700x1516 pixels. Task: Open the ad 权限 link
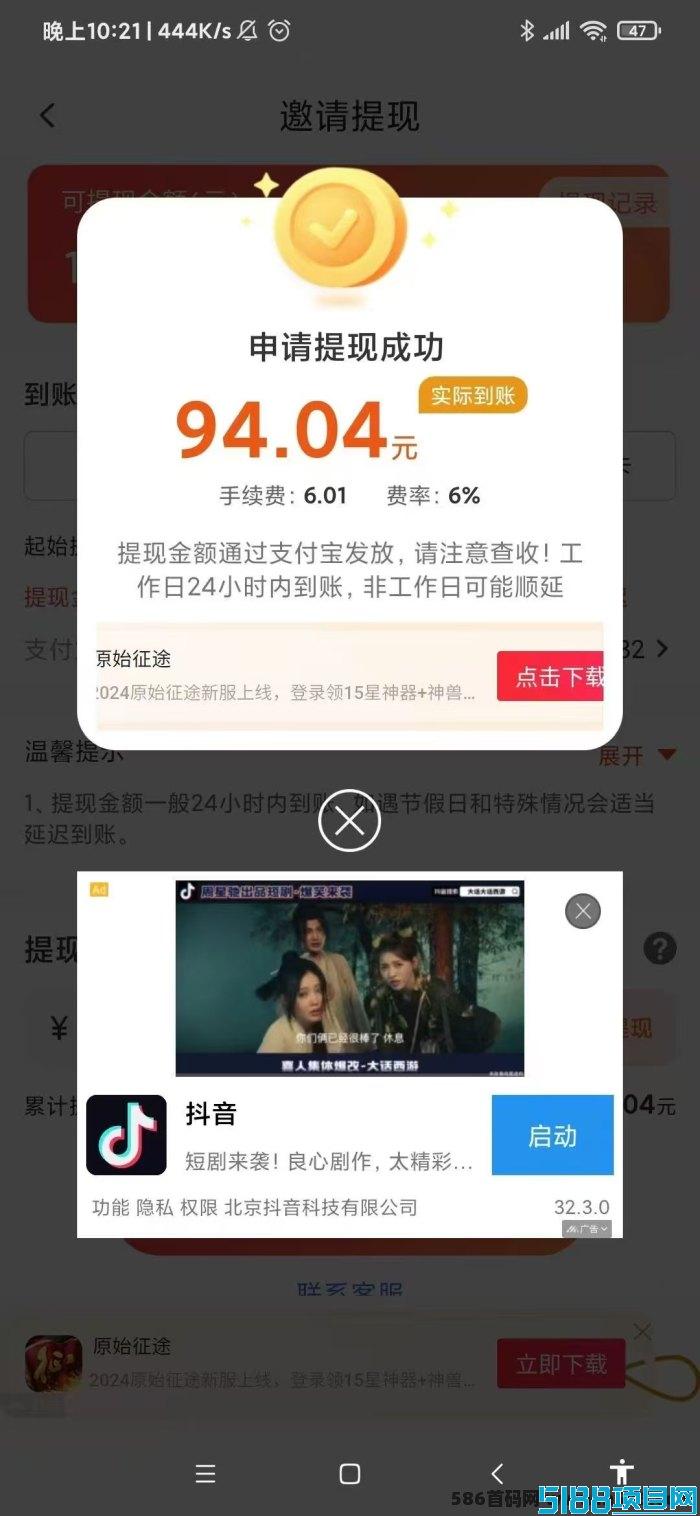[198, 1207]
